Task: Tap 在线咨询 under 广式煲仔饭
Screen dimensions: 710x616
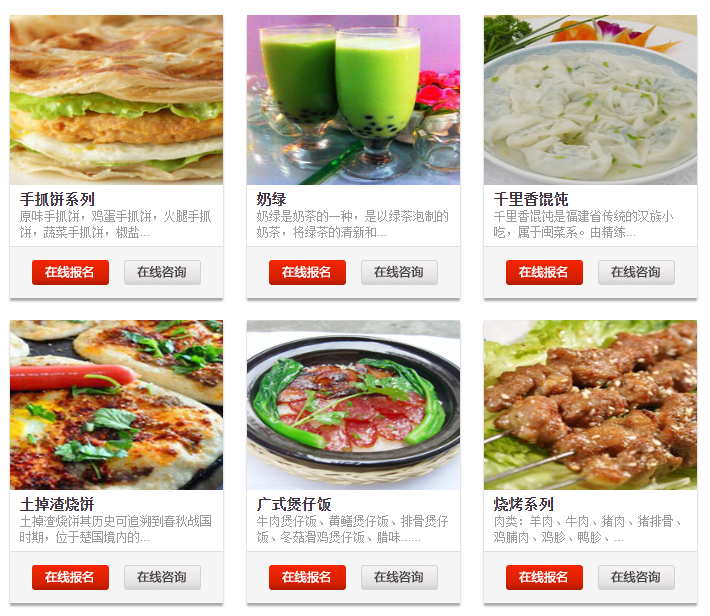Action: 399,577
